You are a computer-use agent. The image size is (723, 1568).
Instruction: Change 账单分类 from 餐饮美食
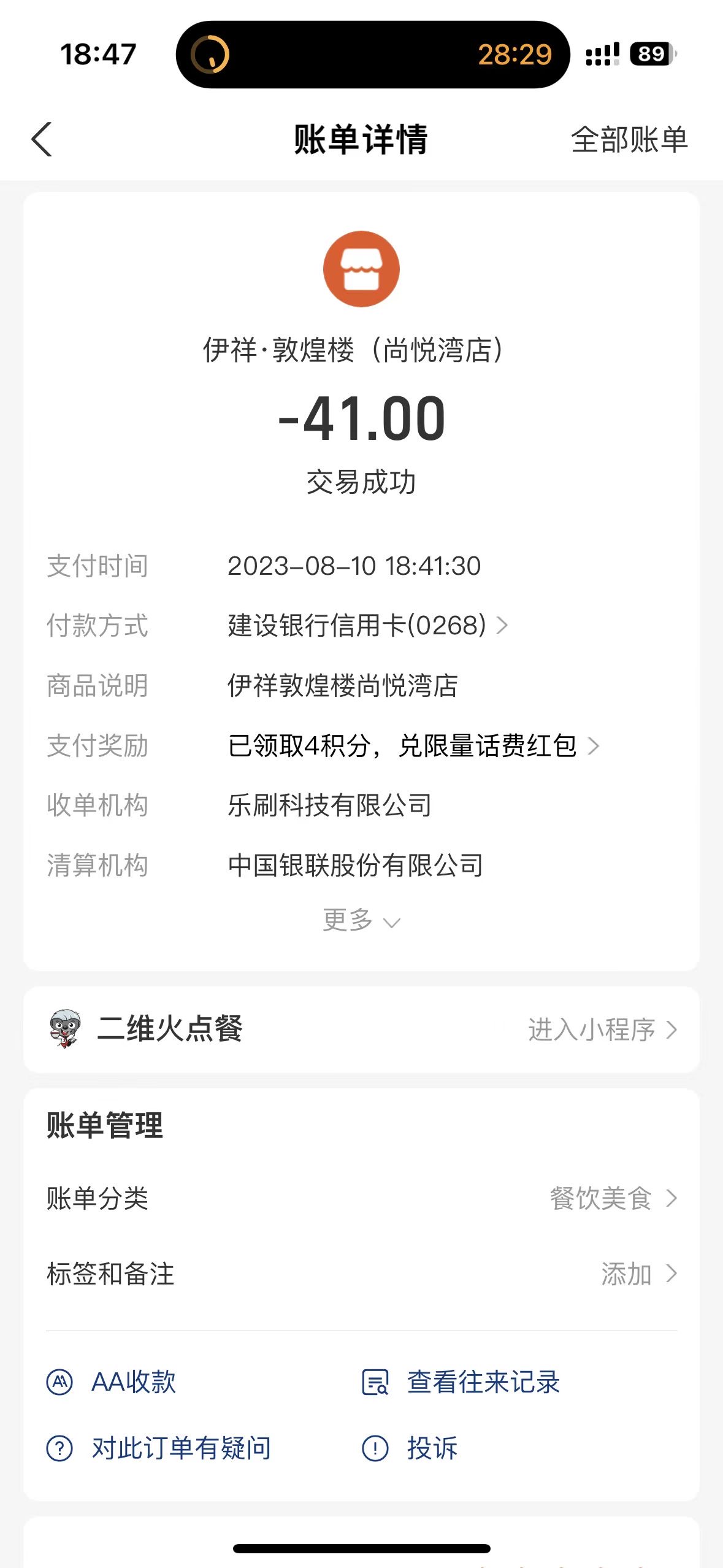361,1197
